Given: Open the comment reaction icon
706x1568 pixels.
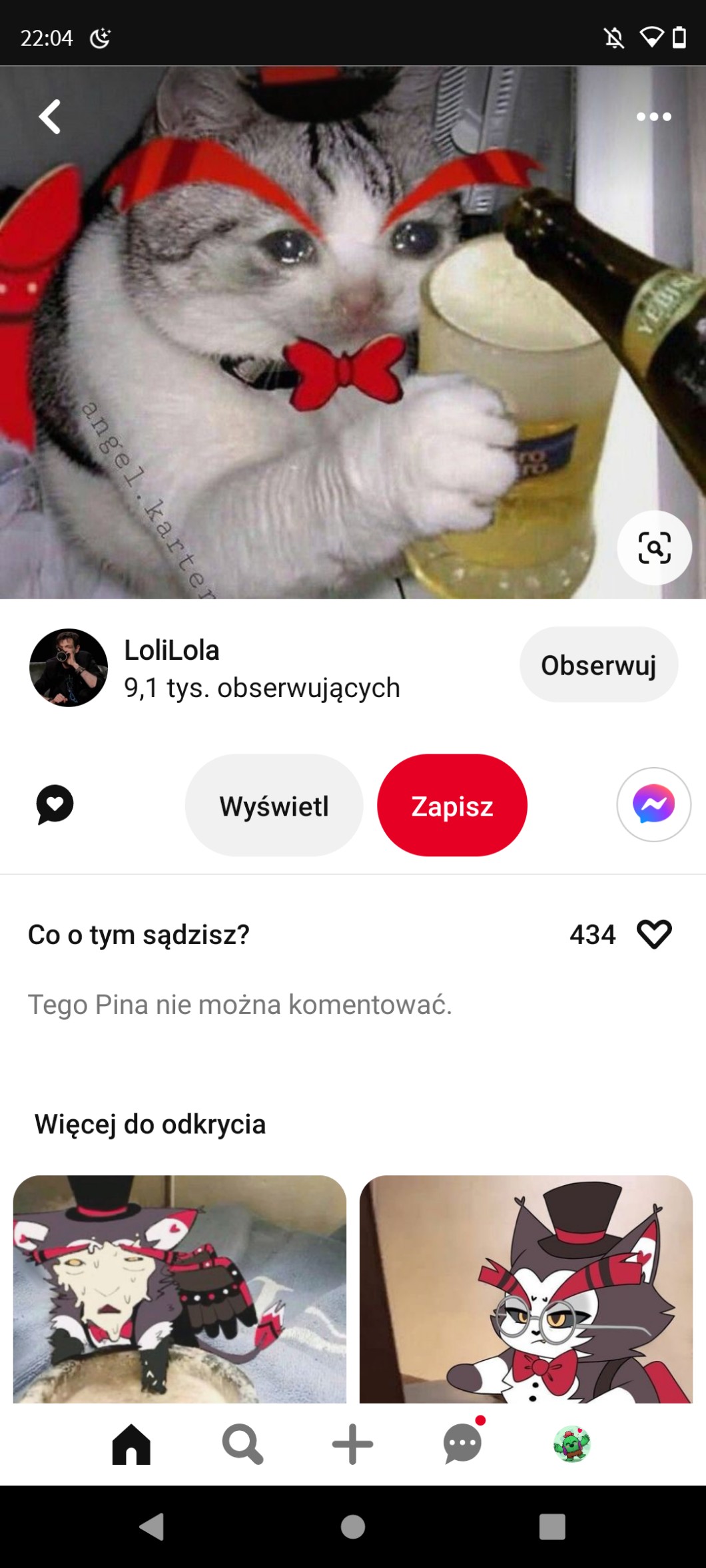Looking at the screenshot, I should click(x=55, y=804).
